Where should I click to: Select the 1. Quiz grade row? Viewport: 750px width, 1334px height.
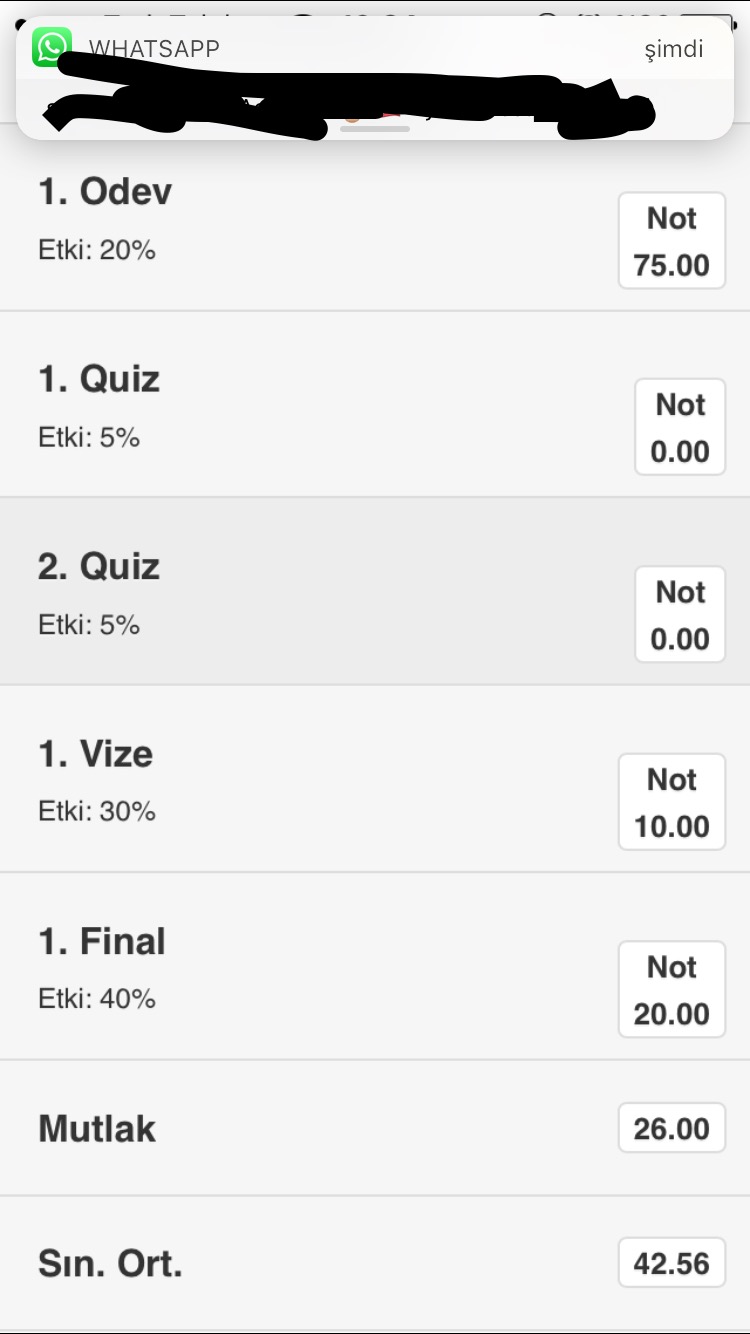[375, 404]
